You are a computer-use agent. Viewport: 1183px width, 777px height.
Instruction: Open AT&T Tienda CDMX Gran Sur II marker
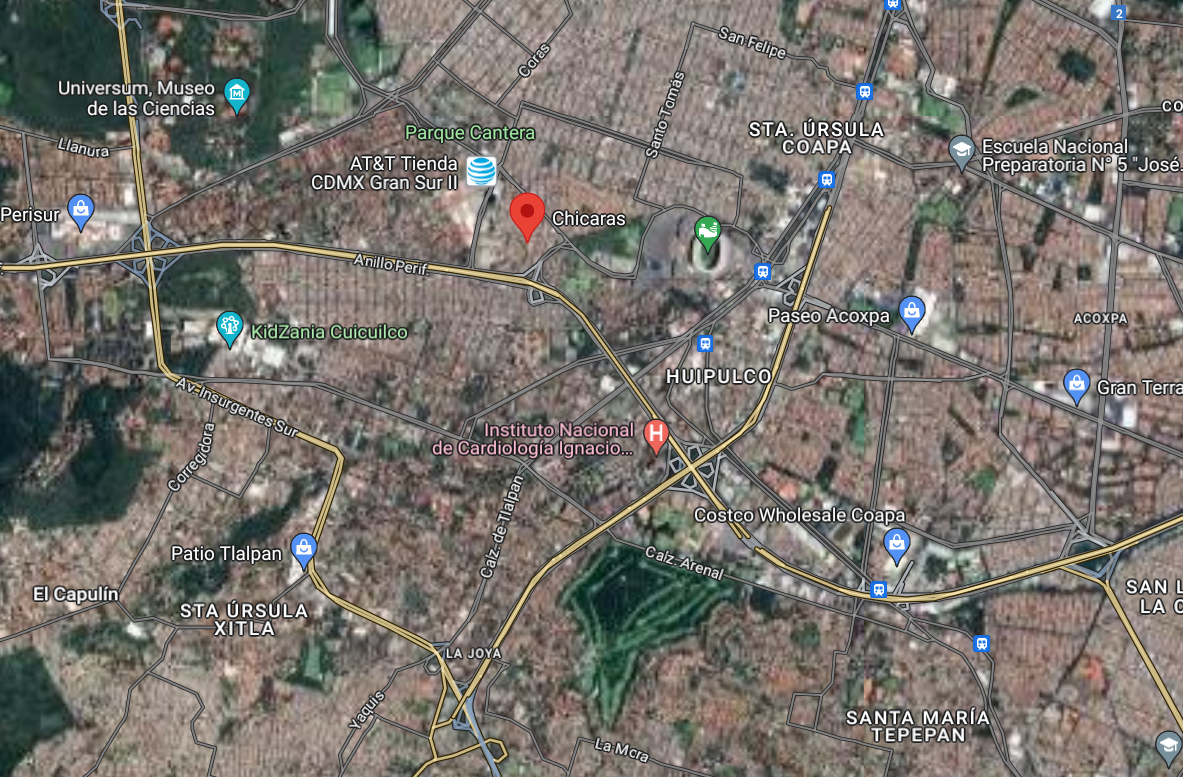tap(481, 171)
